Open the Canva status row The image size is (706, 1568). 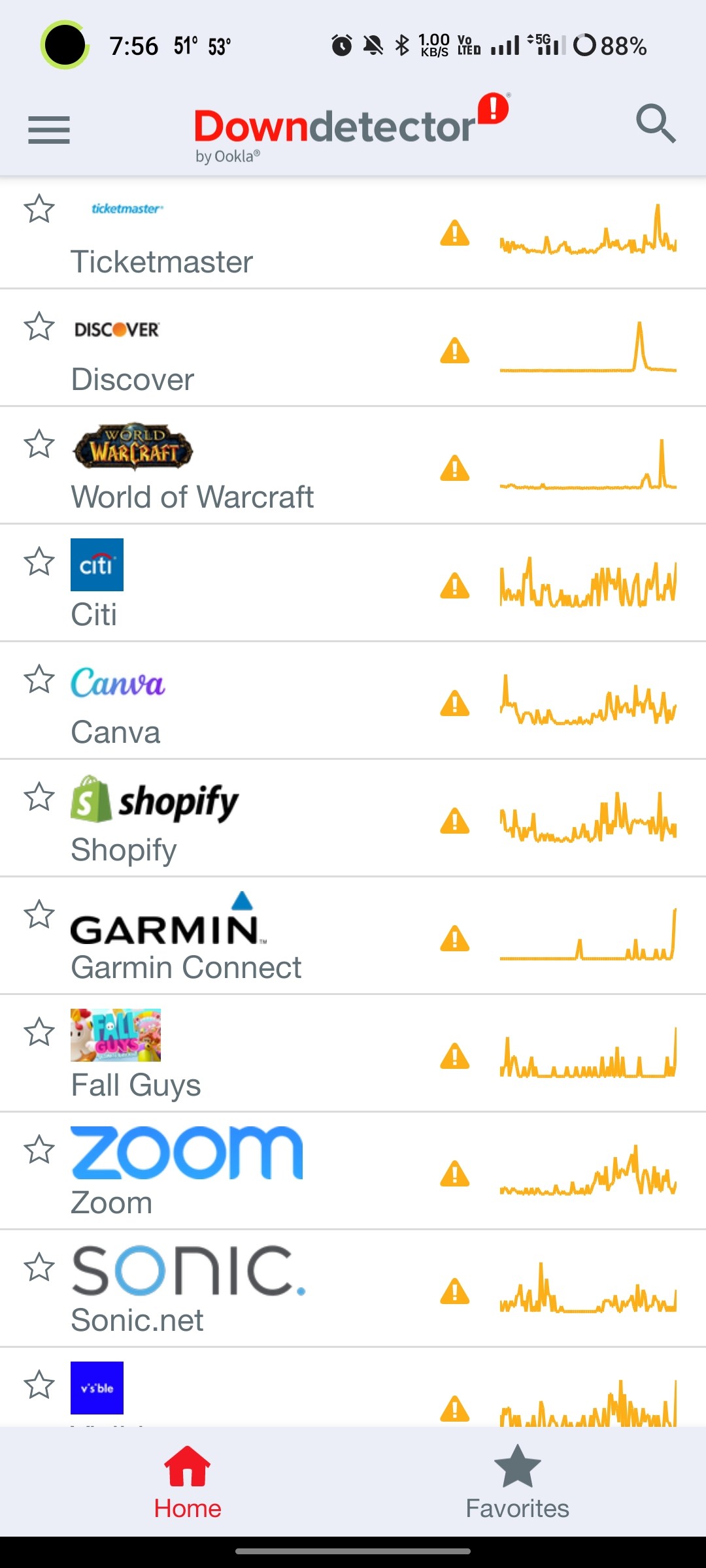353,700
